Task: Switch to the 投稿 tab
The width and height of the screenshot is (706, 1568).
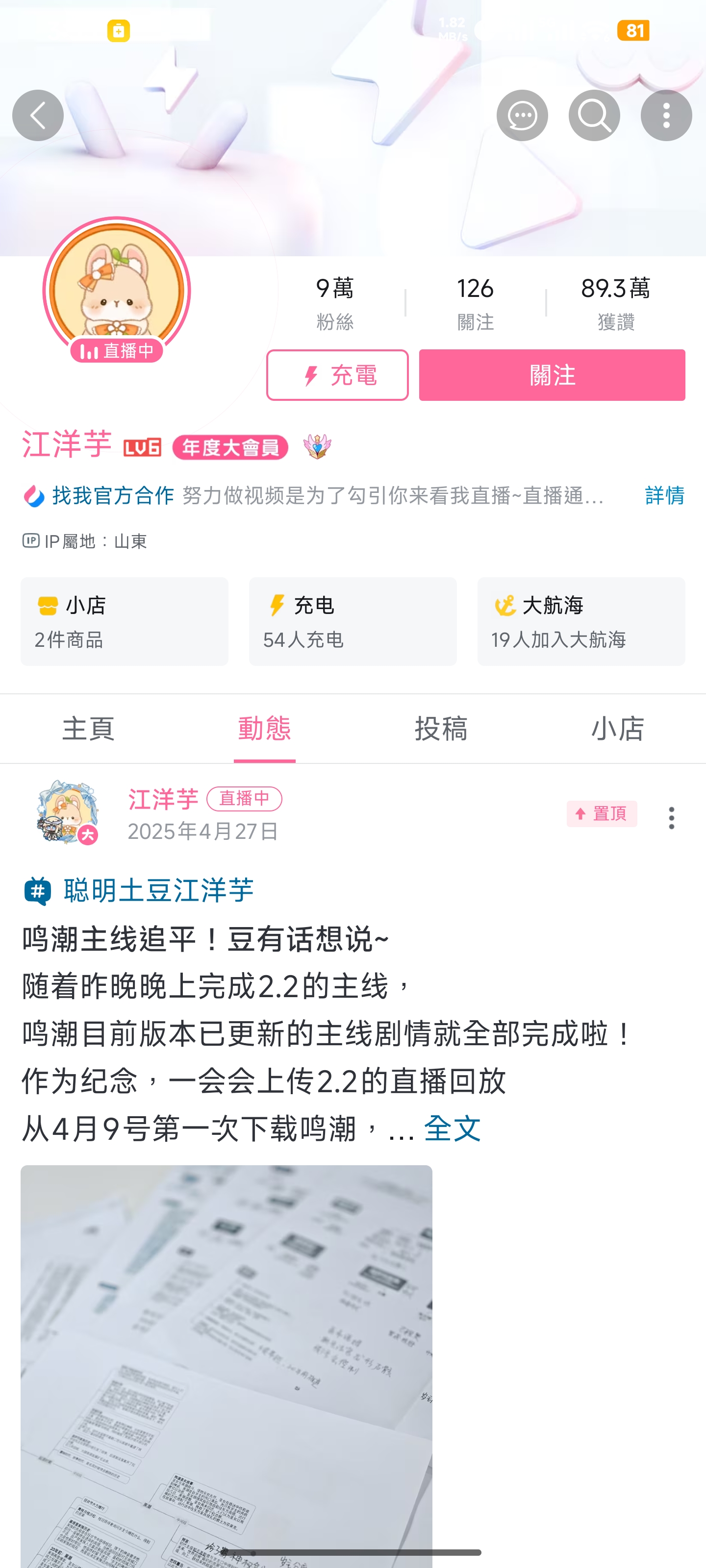Action: click(441, 729)
